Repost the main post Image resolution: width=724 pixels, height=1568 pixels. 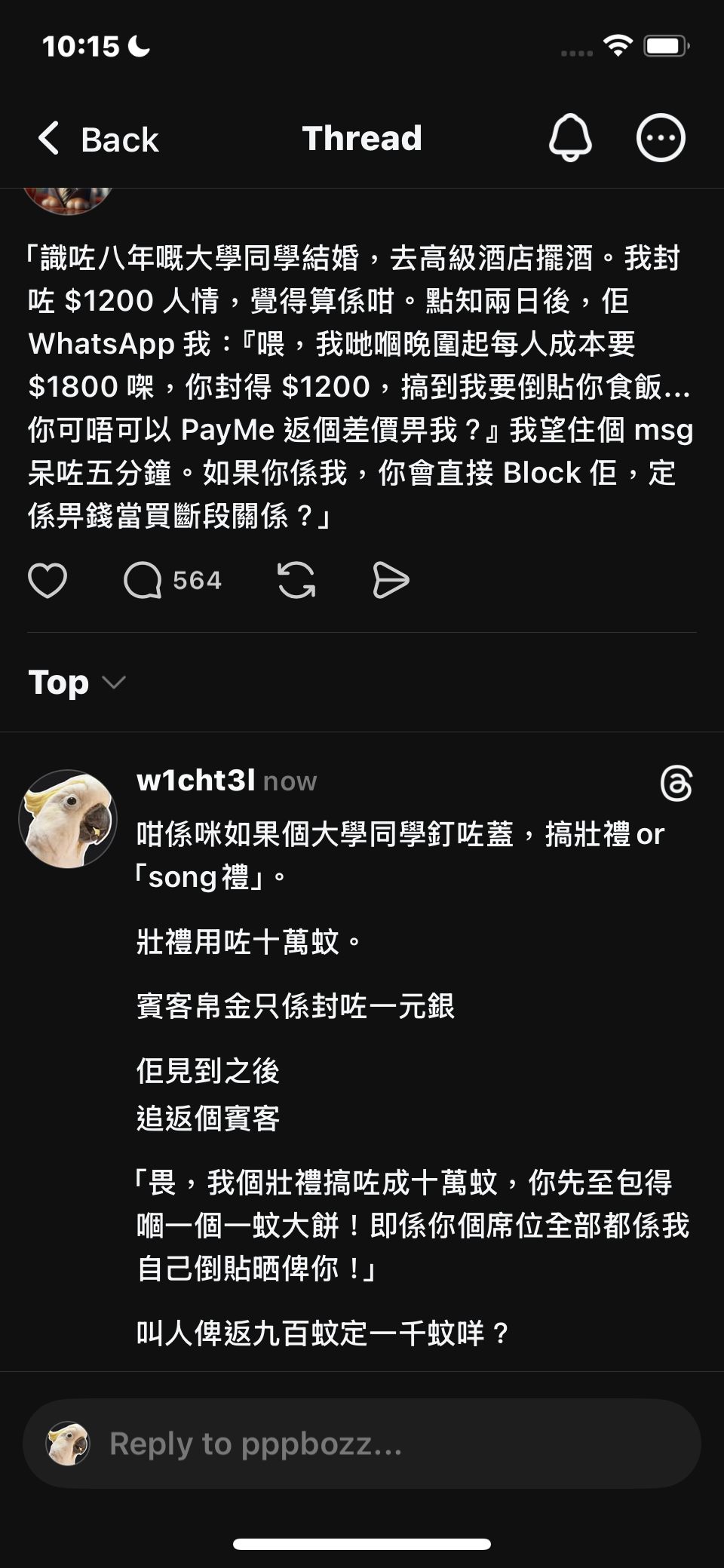pos(296,581)
